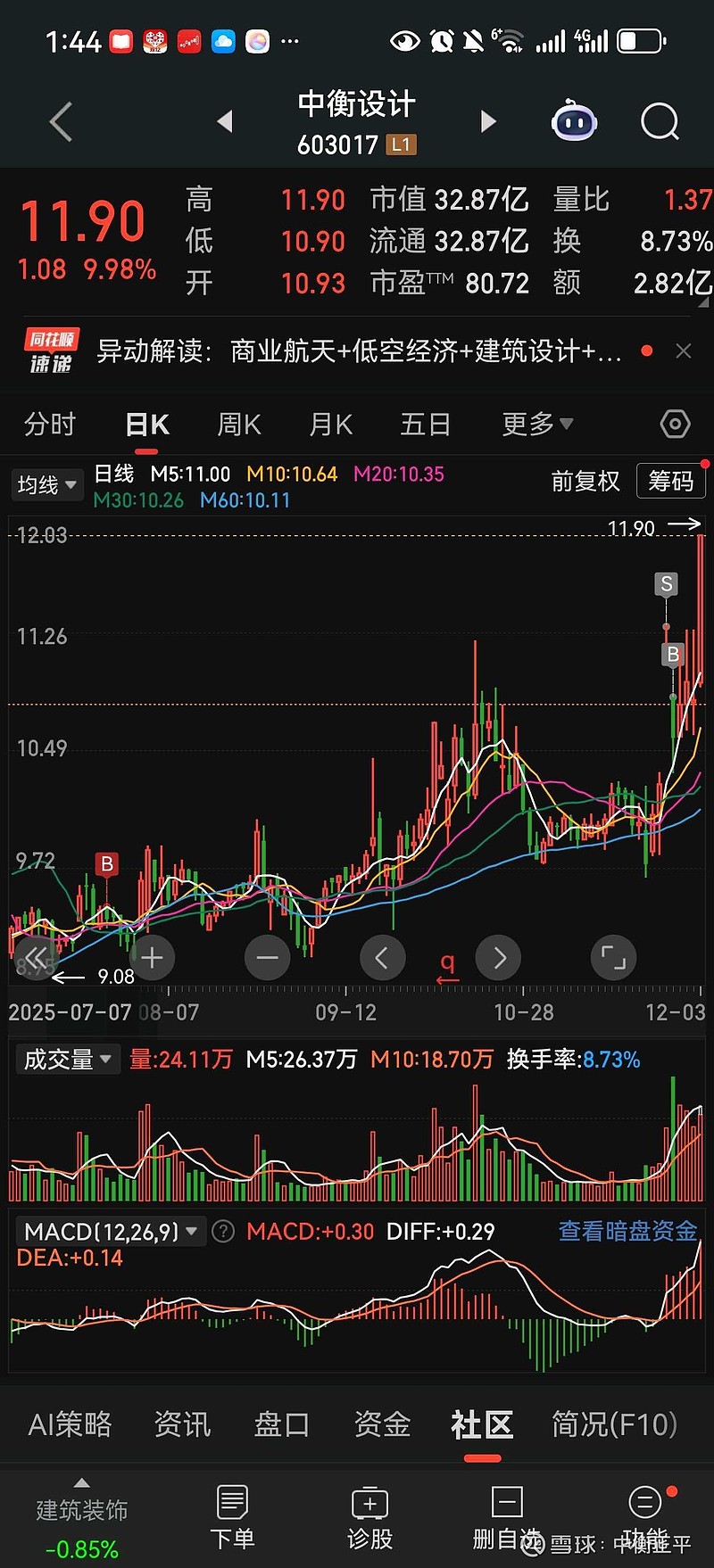Open the chart in fullscreen
714x1568 pixels.
613,958
